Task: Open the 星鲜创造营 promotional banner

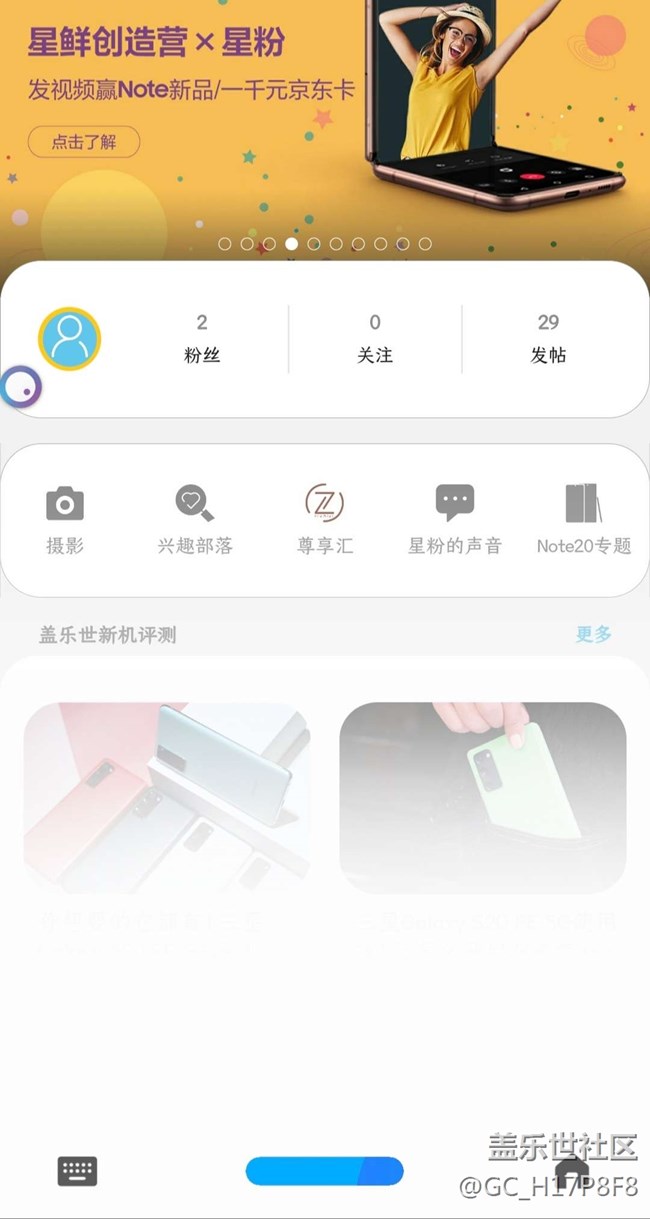Action: [x=325, y=110]
